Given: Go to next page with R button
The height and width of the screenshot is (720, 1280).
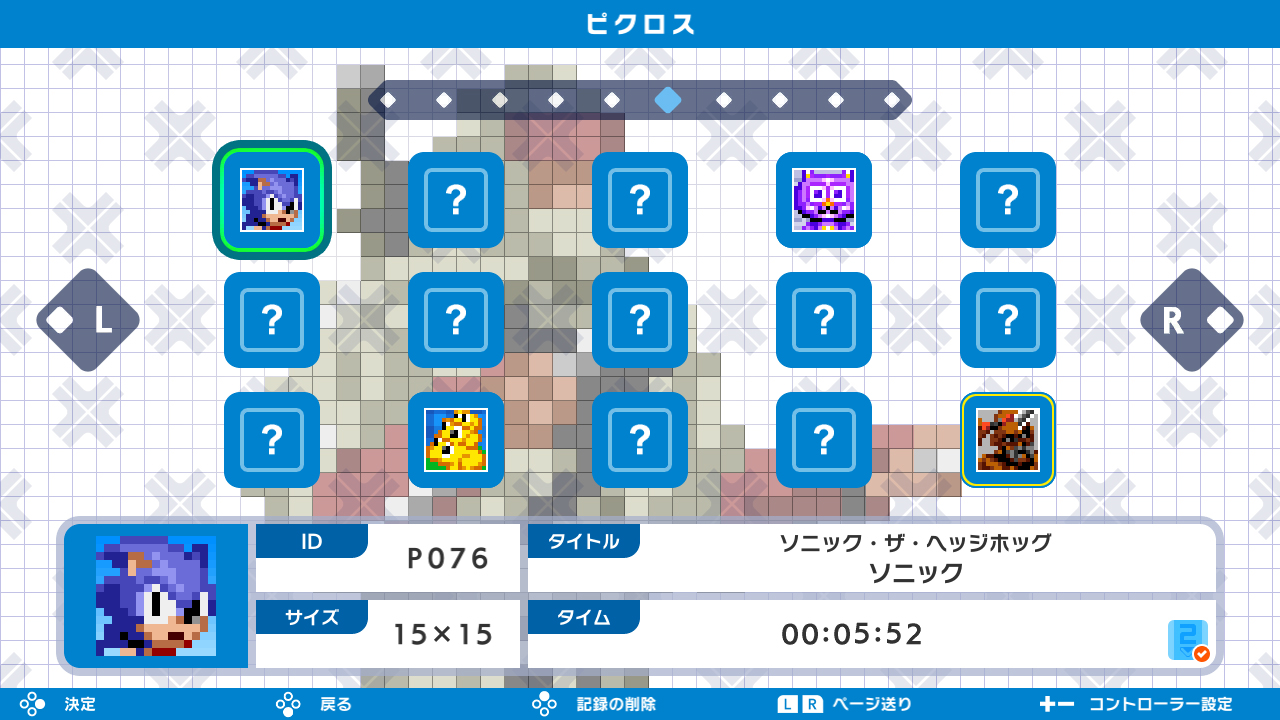Looking at the screenshot, I should [1192, 320].
